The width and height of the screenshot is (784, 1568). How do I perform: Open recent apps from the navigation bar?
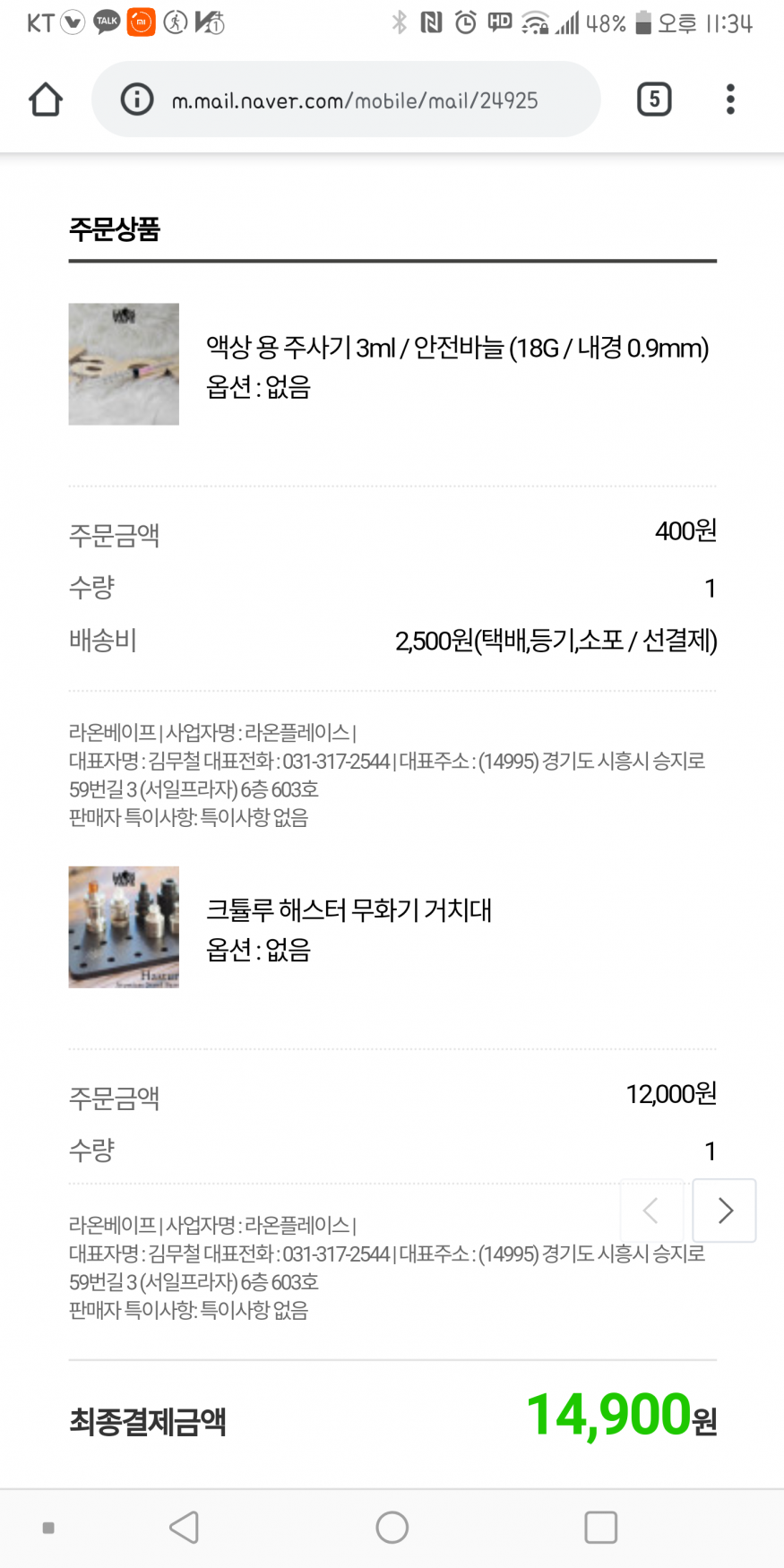click(600, 1528)
